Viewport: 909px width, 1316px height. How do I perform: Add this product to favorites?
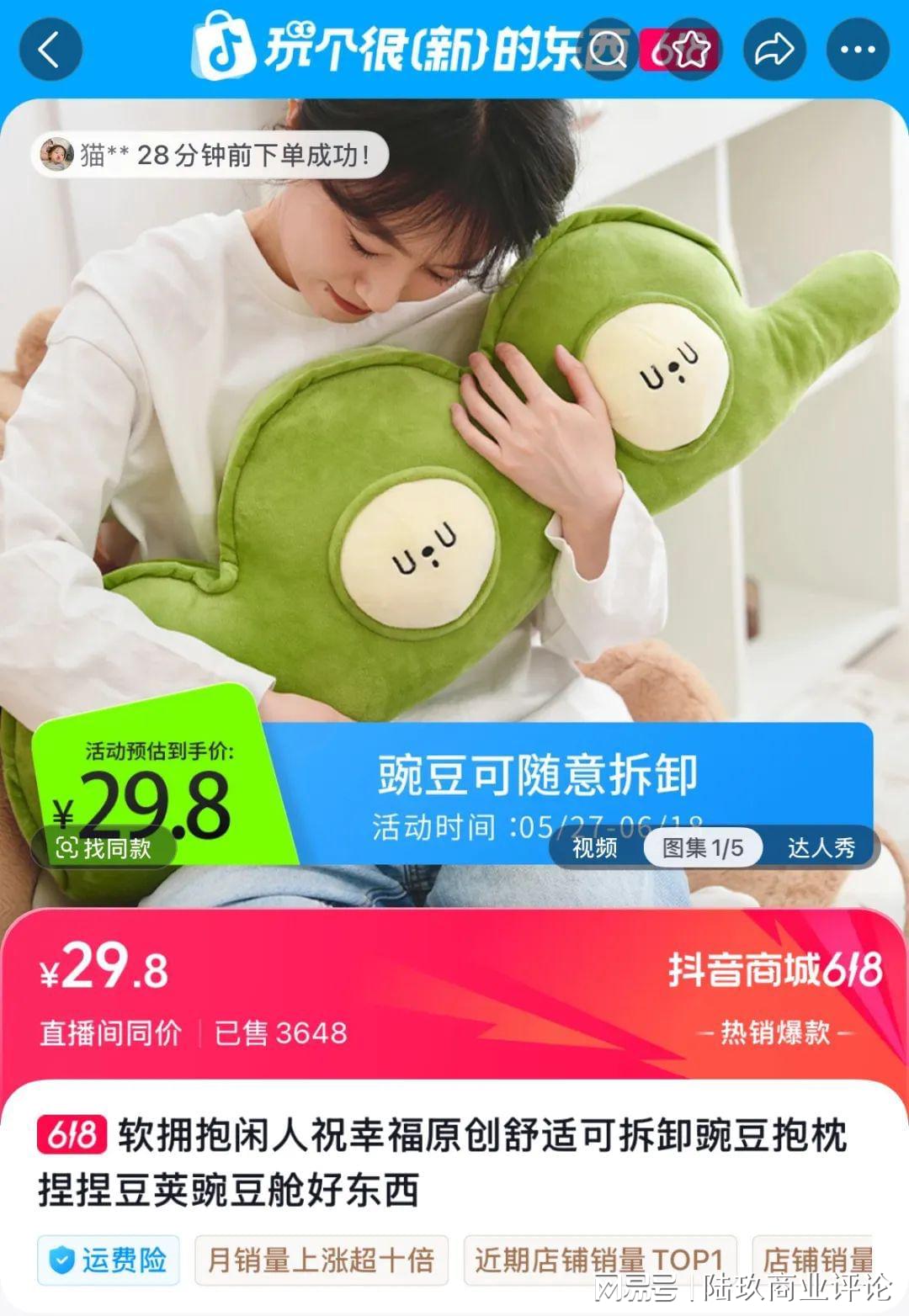coord(692,50)
